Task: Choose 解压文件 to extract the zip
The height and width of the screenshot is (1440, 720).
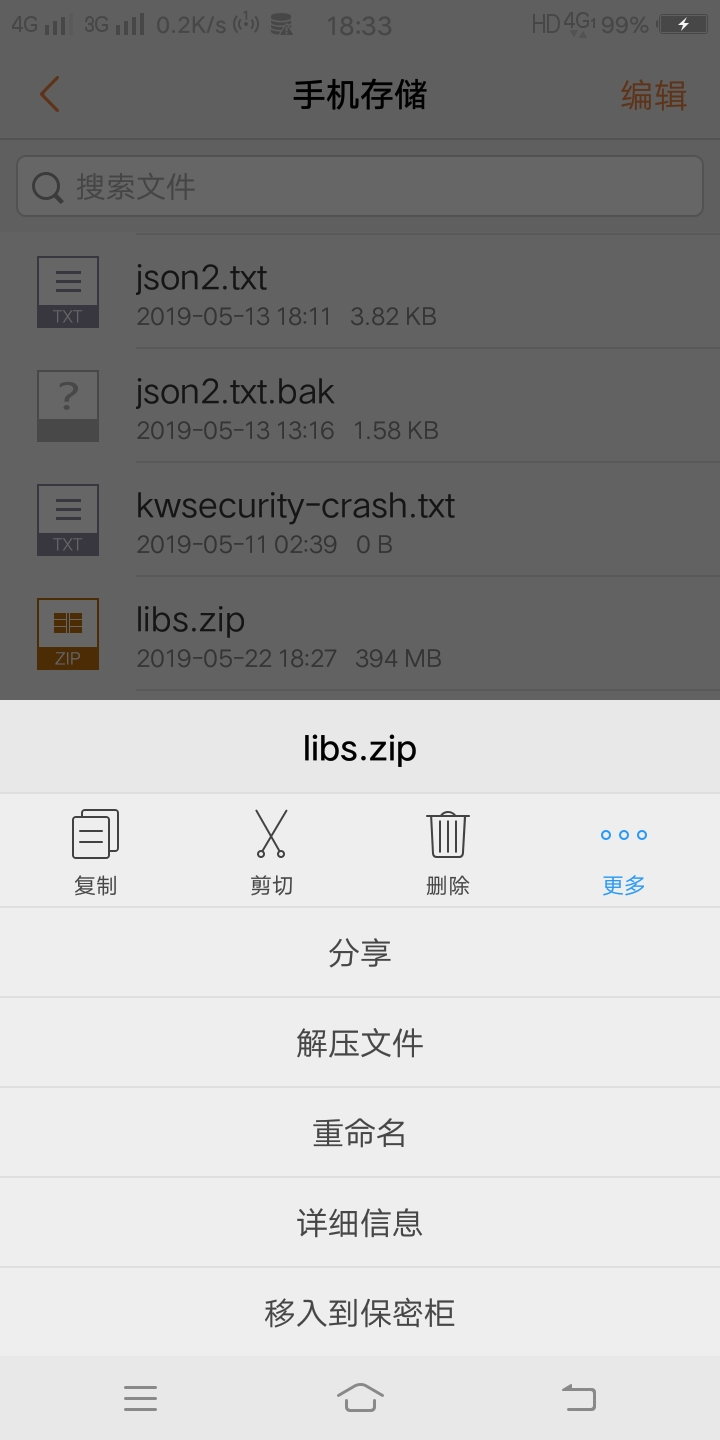Action: click(x=360, y=1043)
